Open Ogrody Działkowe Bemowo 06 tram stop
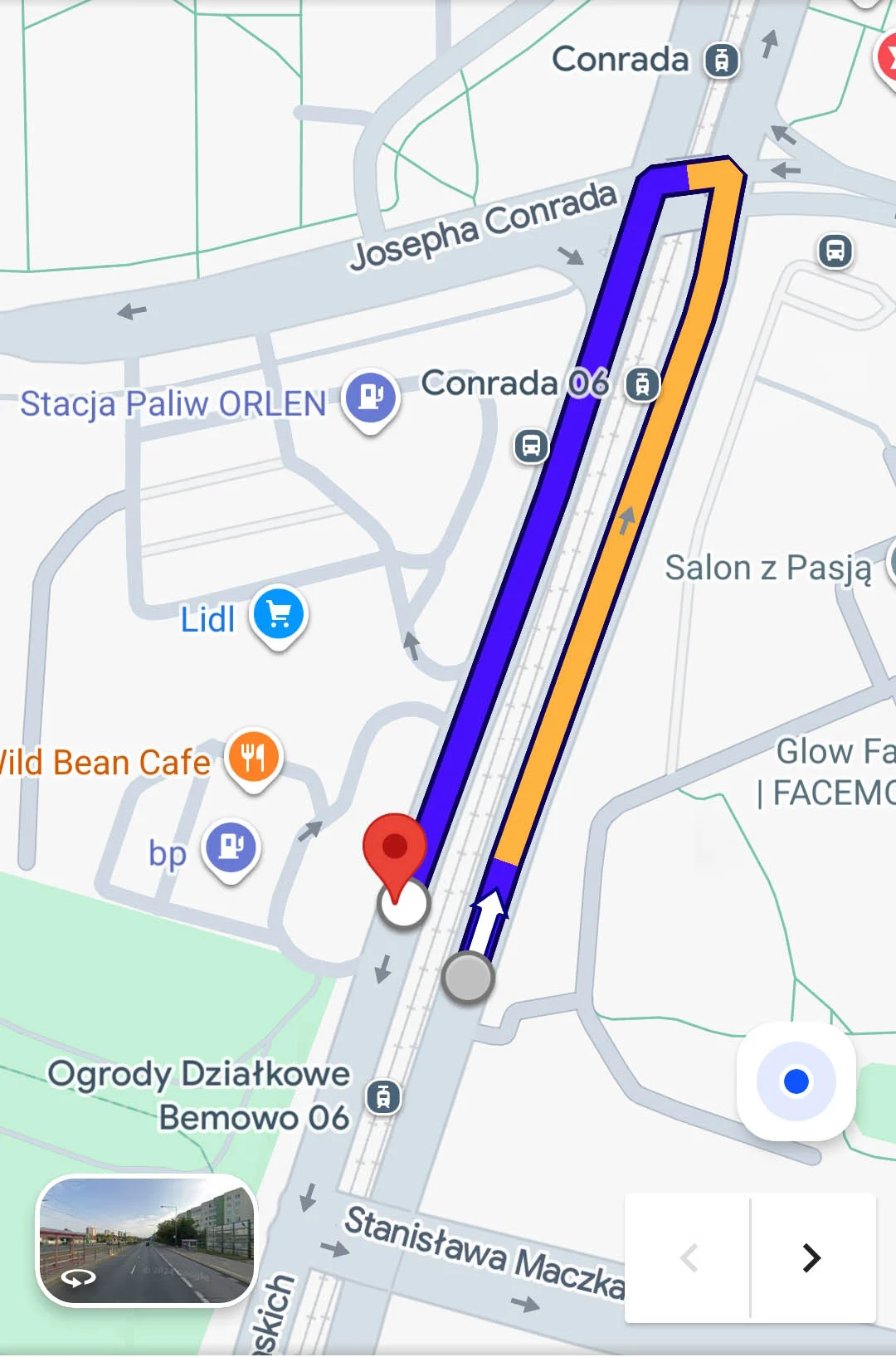The image size is (896, 1357). point(383,1096)
